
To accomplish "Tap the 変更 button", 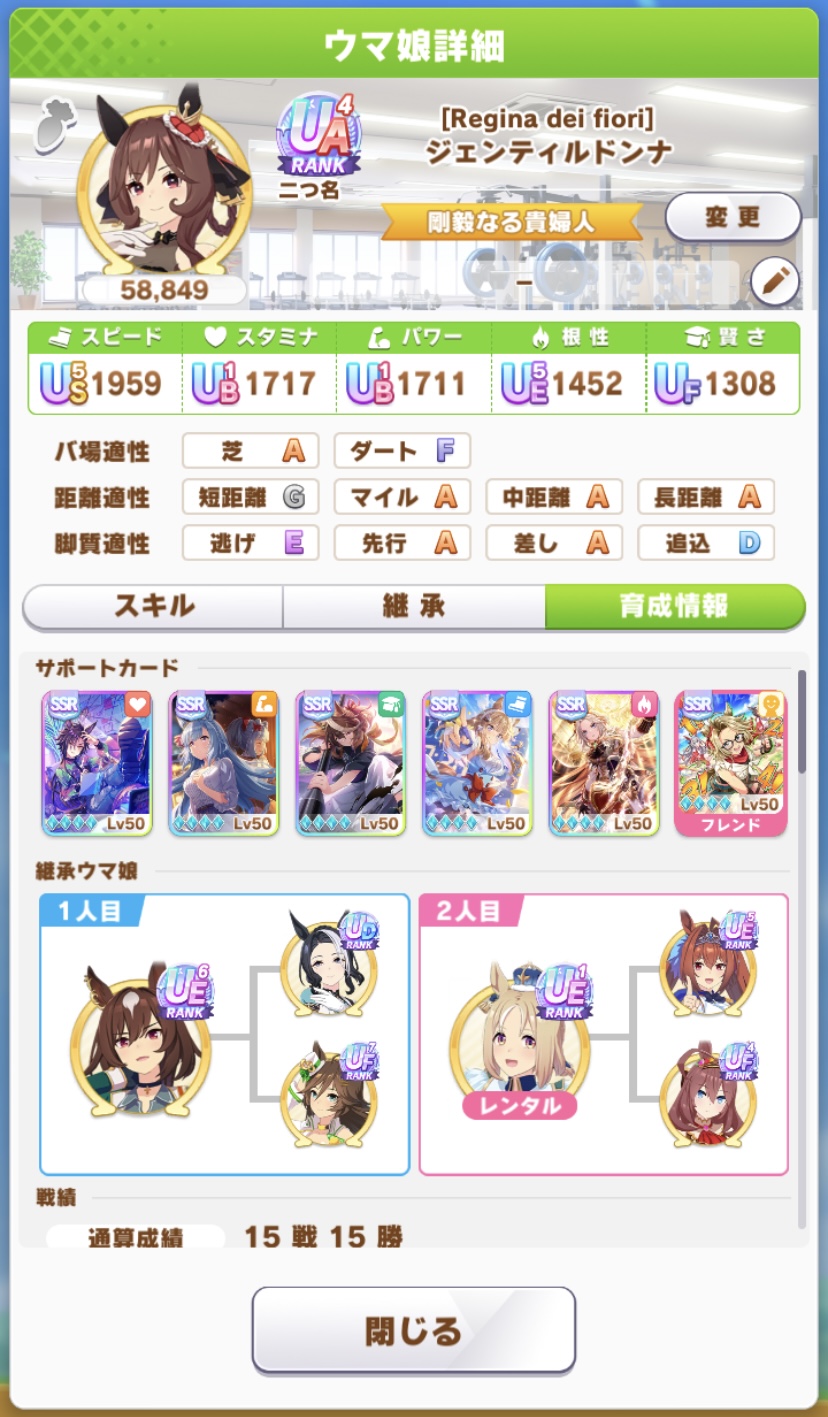I will click(733, 218).
